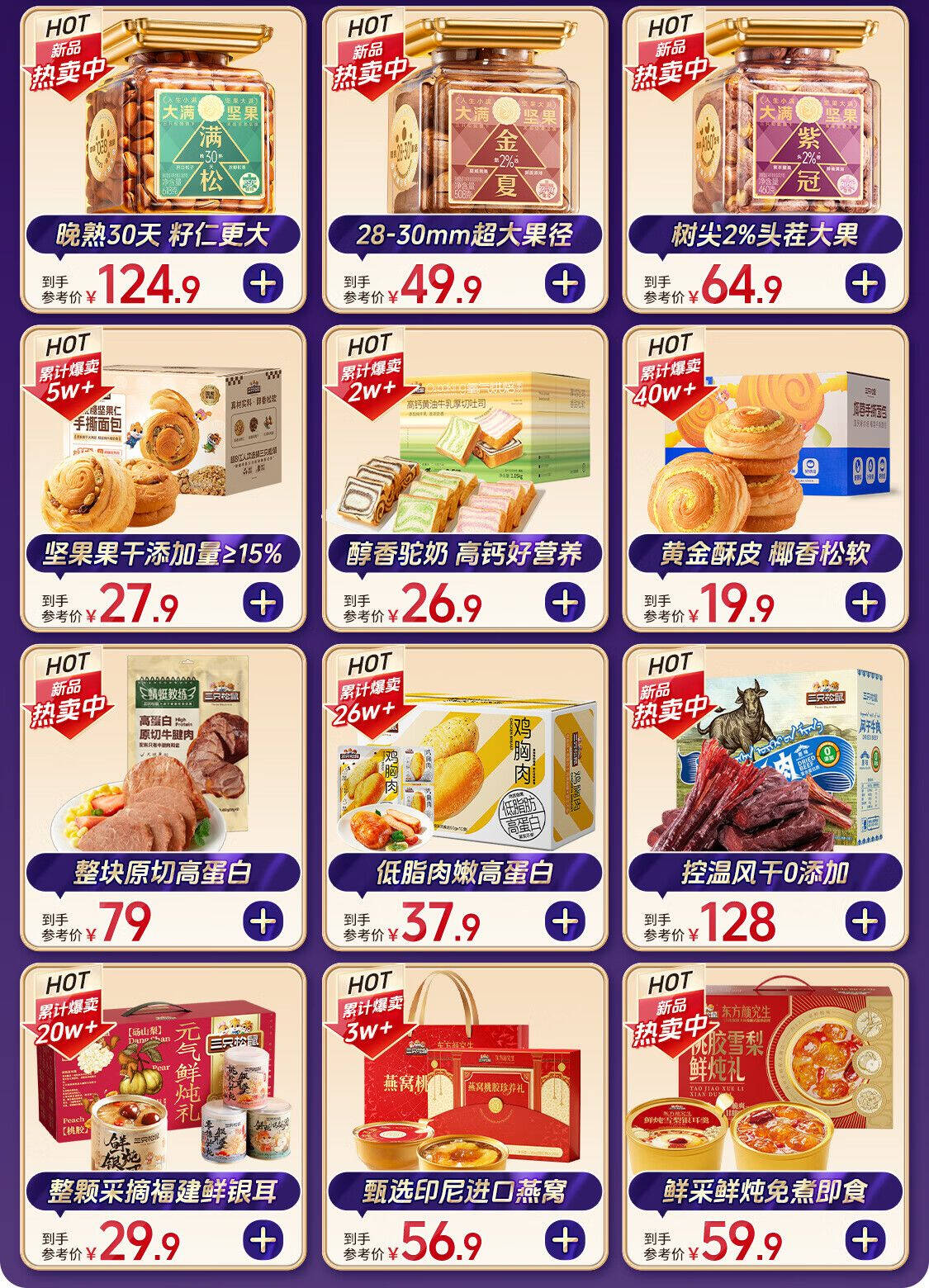Viewport: 929px width, 1288px height.
Task: Open the 晚熟30天 籽仁更大 product card
Action: point(163,235)
